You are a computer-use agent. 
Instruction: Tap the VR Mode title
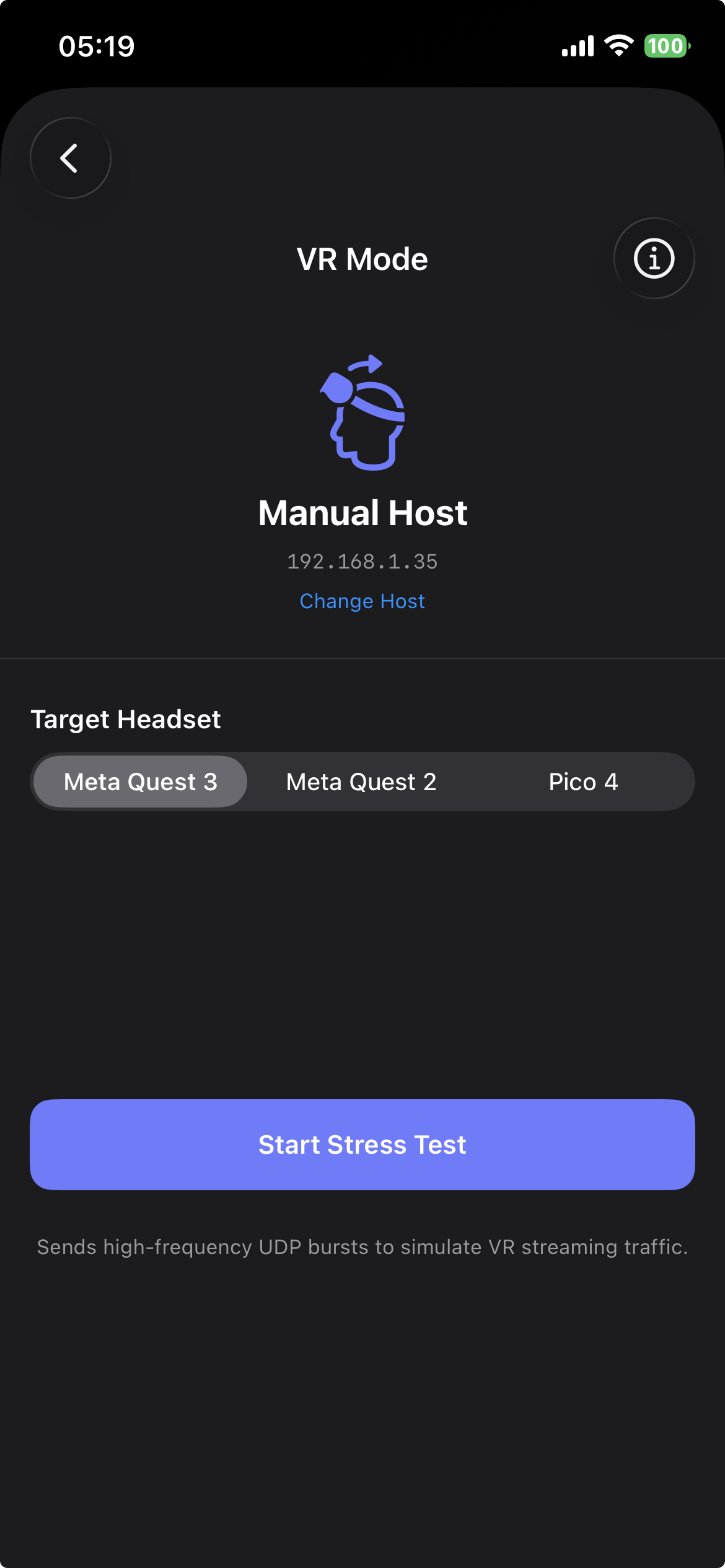click(362, 259)
